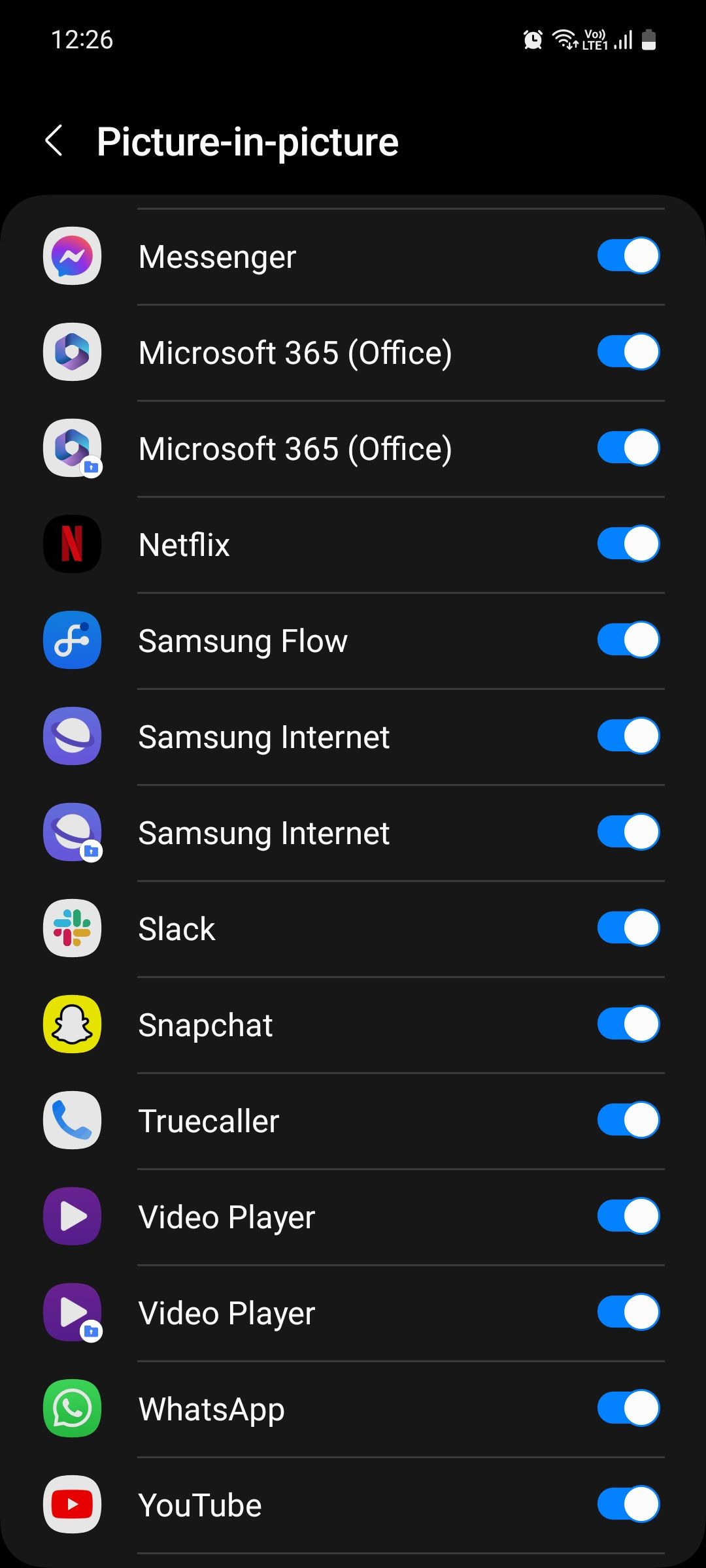
Task: Toggle the Samsung Flow switch
Action: click(x=628, y=640)
